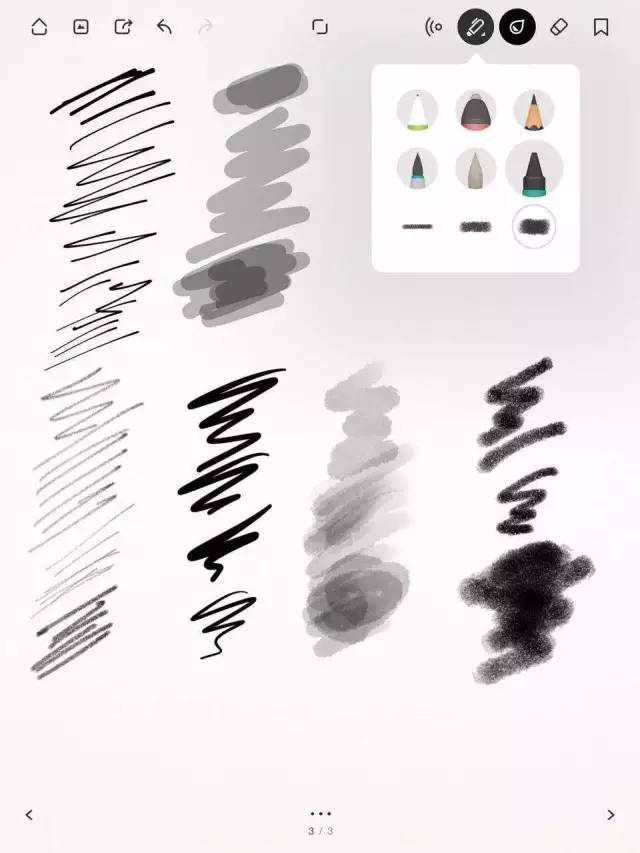Image resolution: width=640 pixels, height=853 pixels.
Task: Choose the medium stroke width
Action: 476,226
